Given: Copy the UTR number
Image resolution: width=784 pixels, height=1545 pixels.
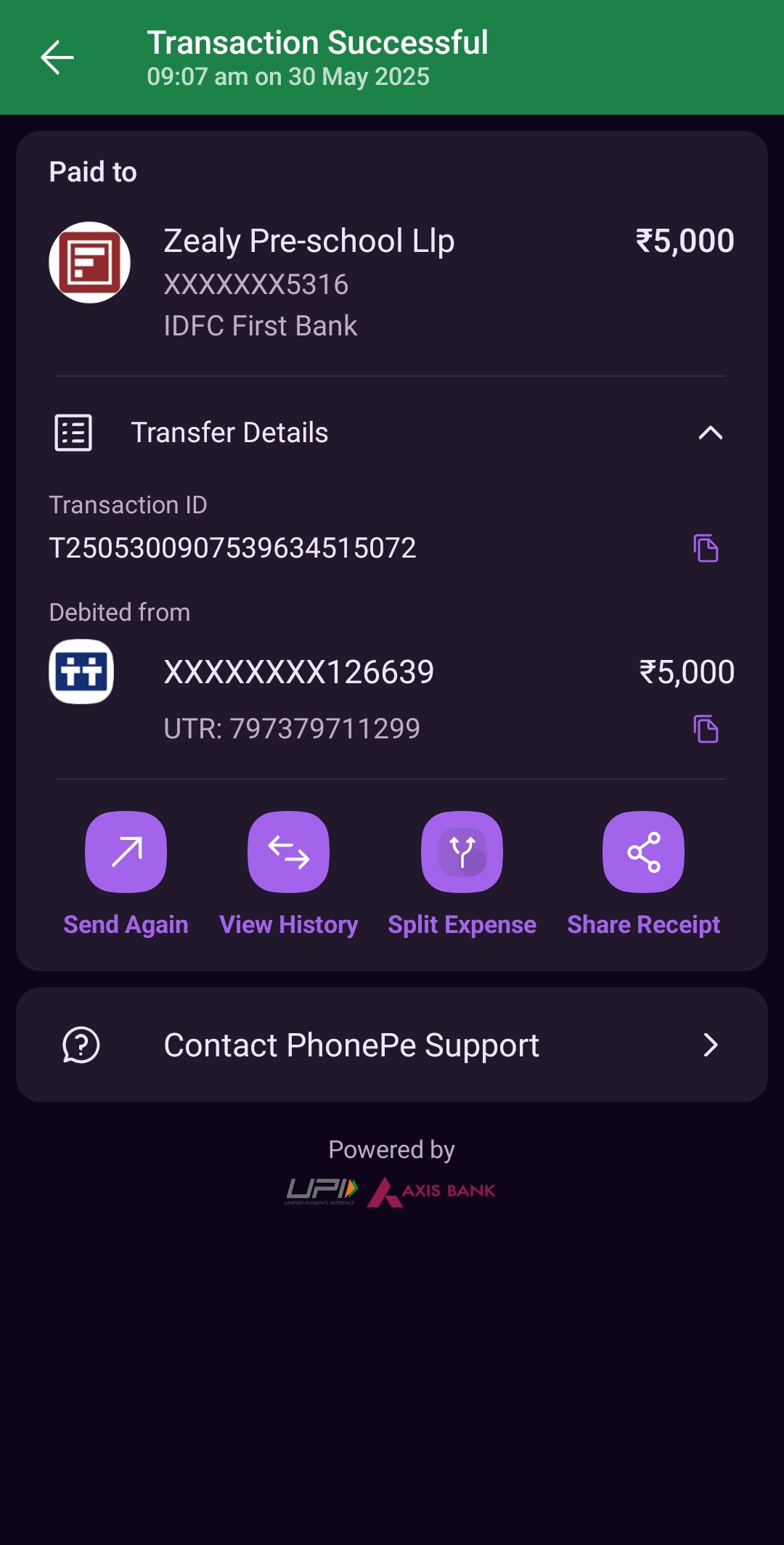Looking at the screenshot, I should (706, 729).
